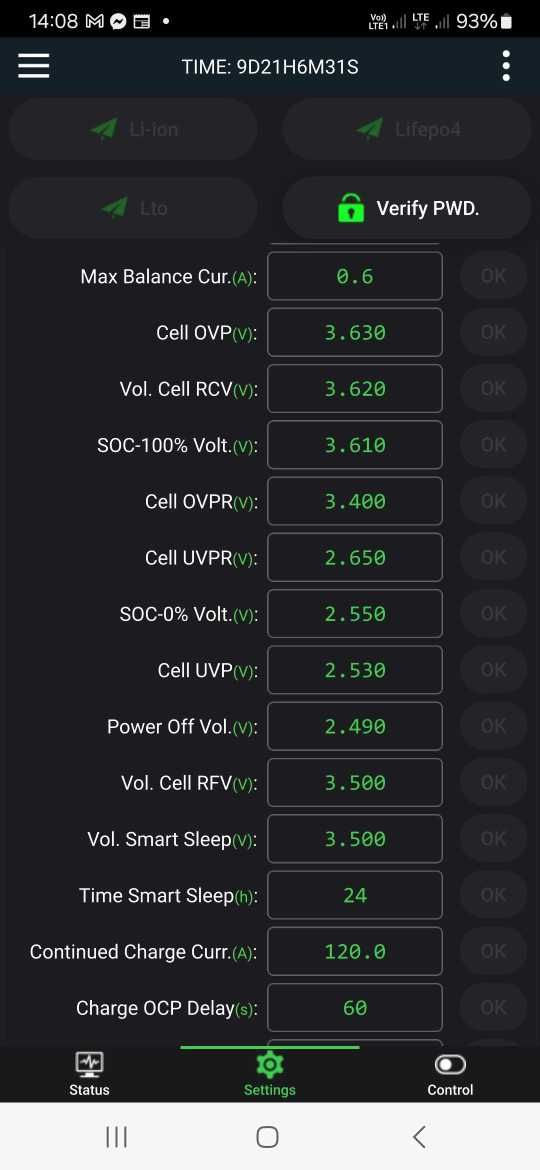Confirm Charge OCP Delay with OK button
Image resolution: width=540 pixels, height=1170 pixels.
494,1007
